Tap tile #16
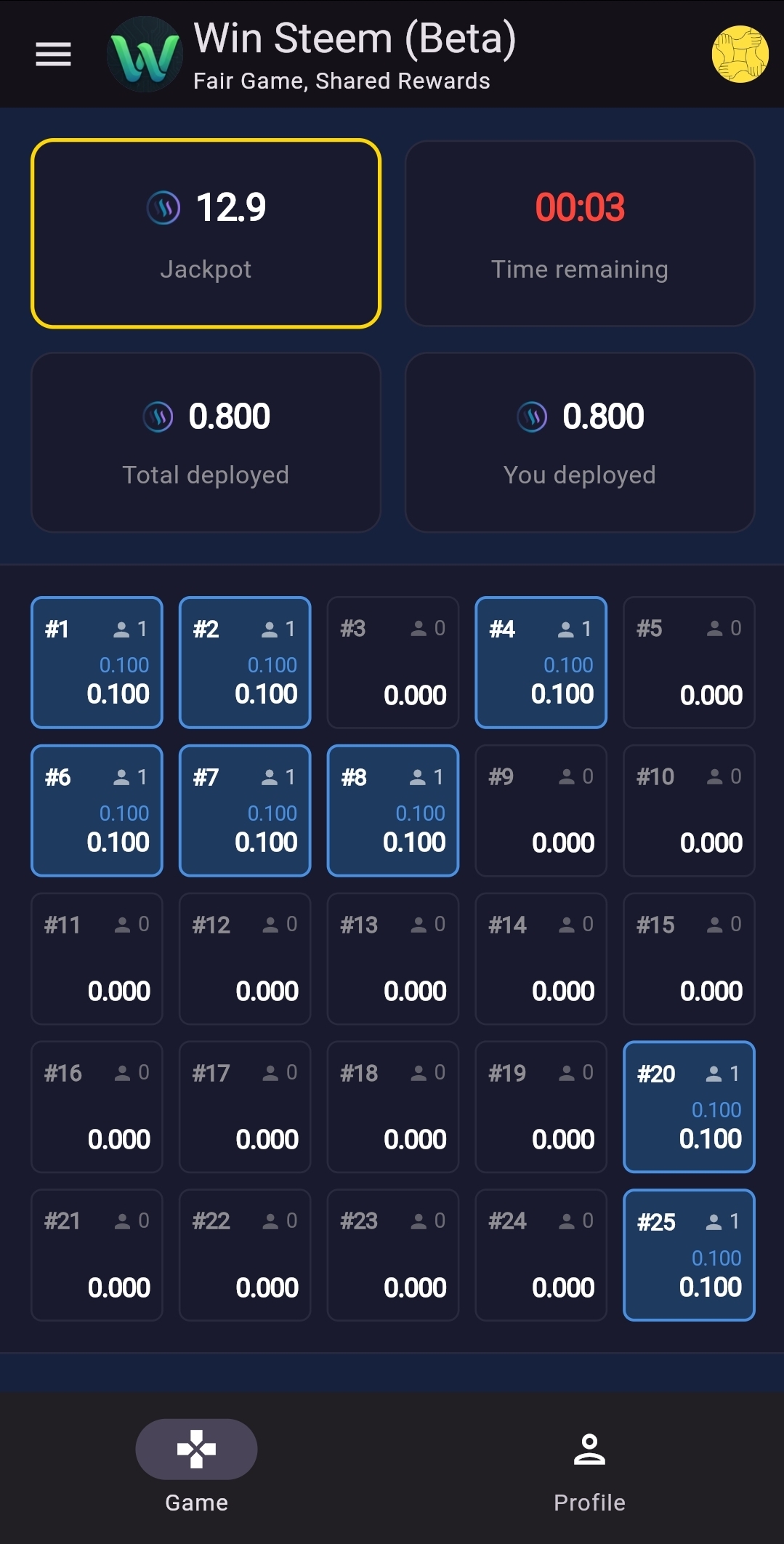 coord(97,1107)
